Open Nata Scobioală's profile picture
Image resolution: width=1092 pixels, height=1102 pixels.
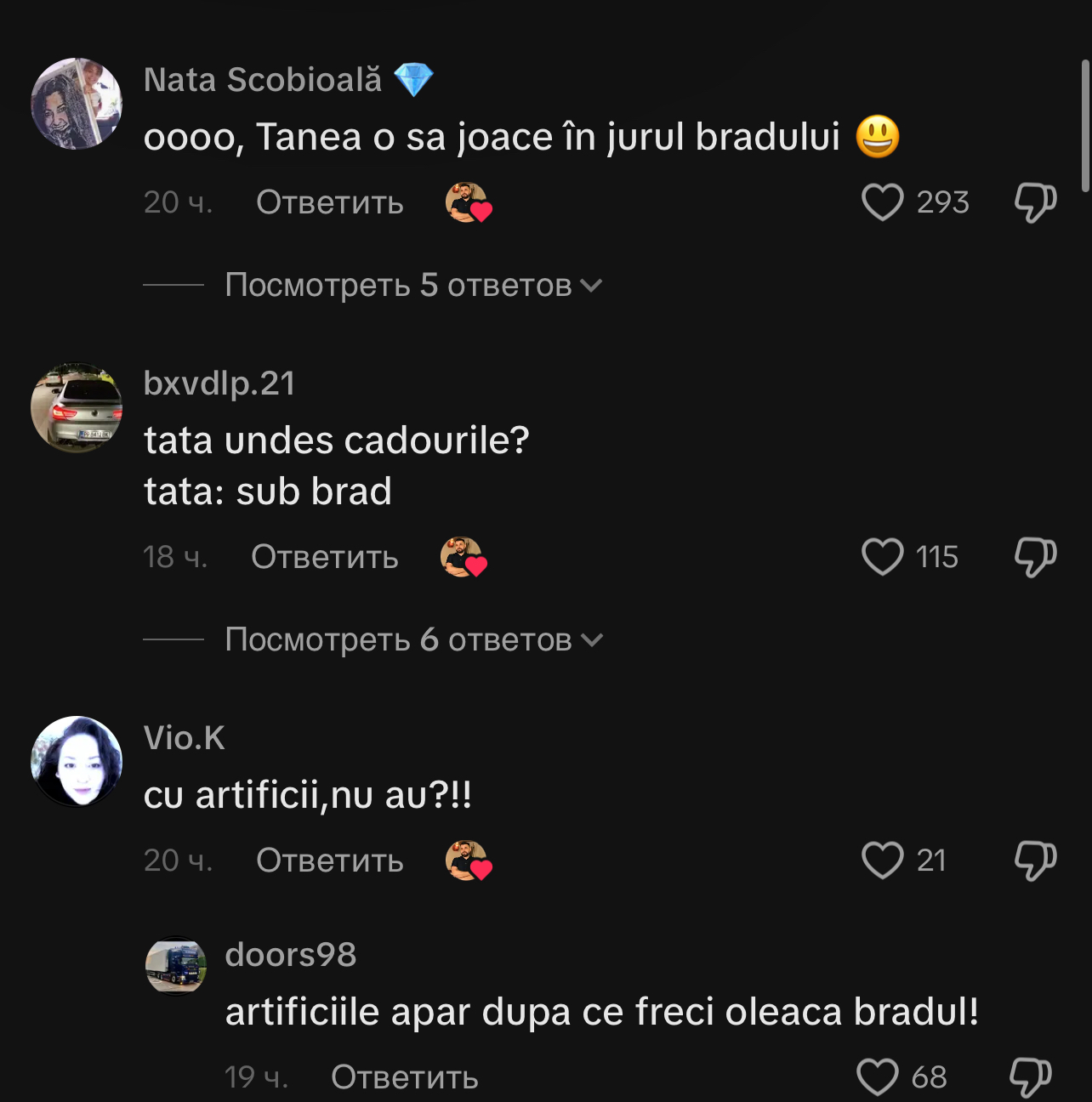77,104
